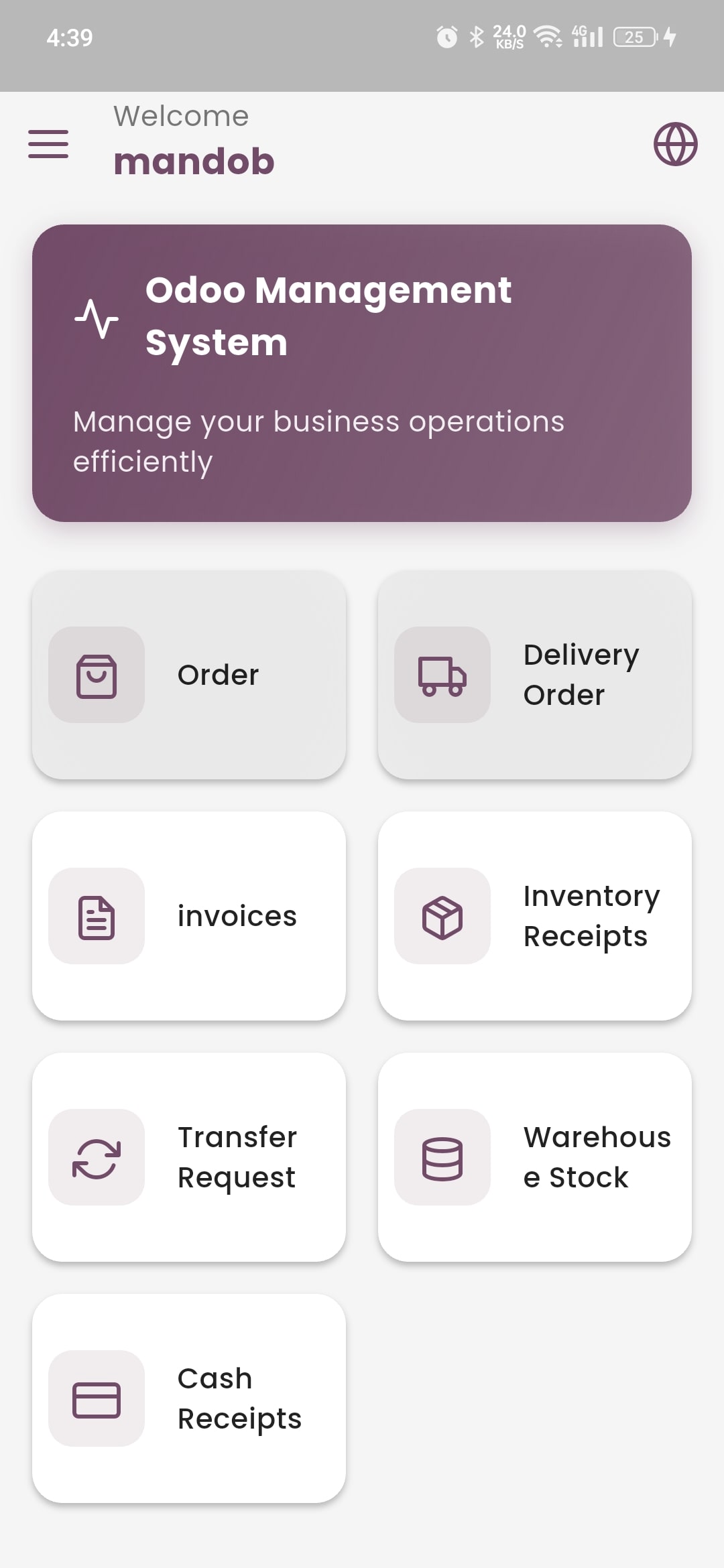Image resolution: width=724 pixels, height=1568 pixels.
Task: Open the Cash Receipts card
Action: click(188, 1398)
